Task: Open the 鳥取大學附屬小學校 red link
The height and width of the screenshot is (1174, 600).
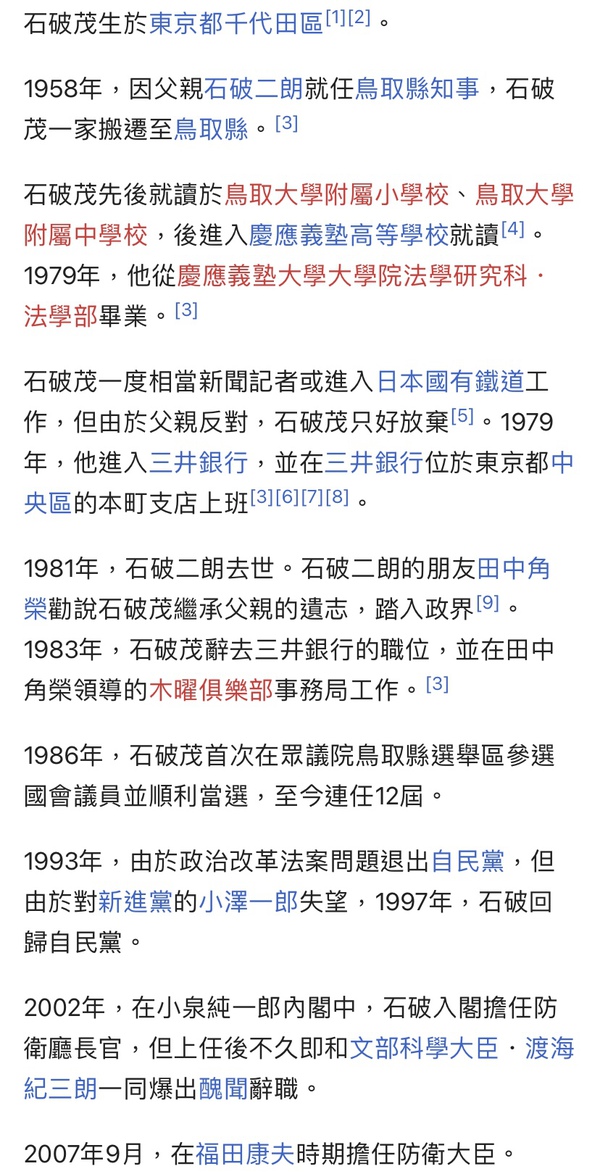Action: tap(334, 194)
